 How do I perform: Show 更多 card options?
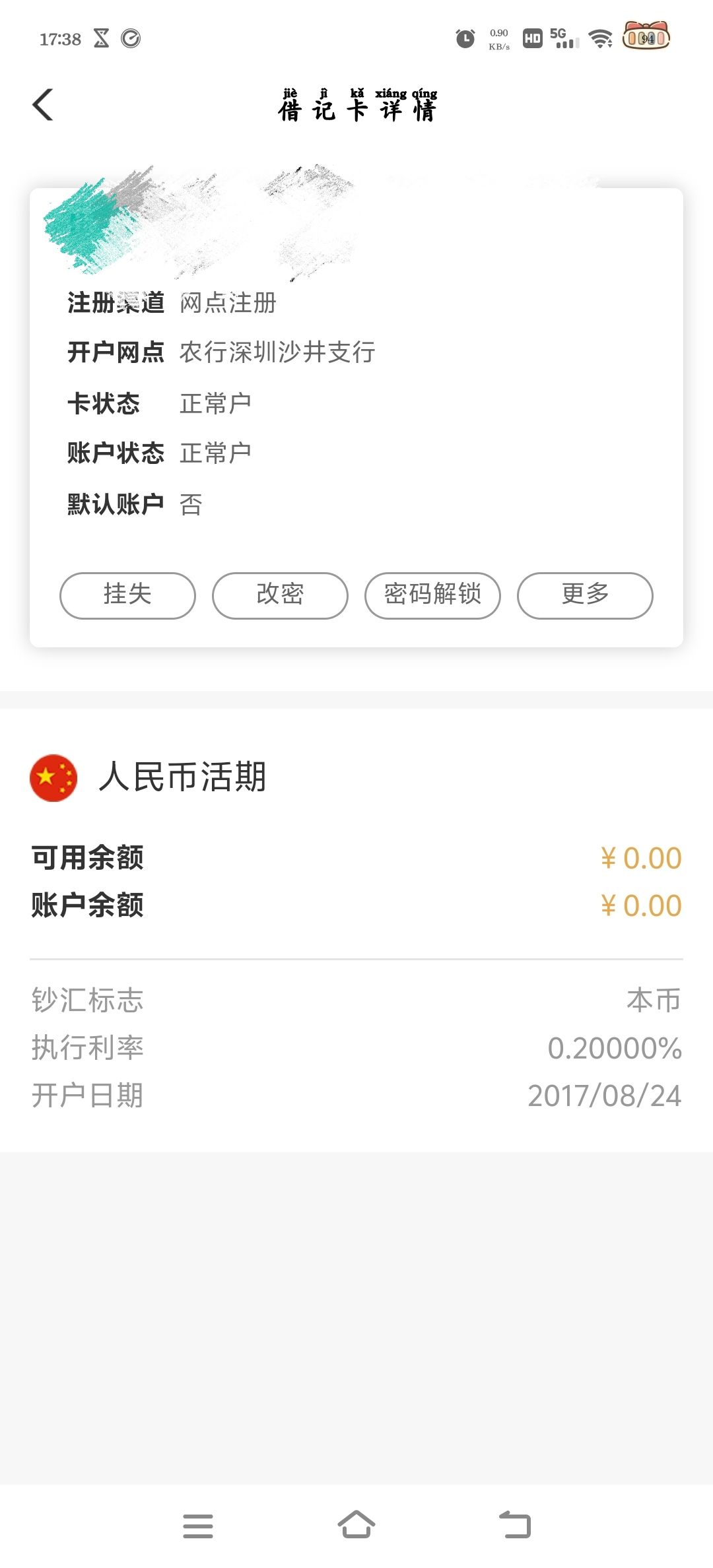(585, 595)
